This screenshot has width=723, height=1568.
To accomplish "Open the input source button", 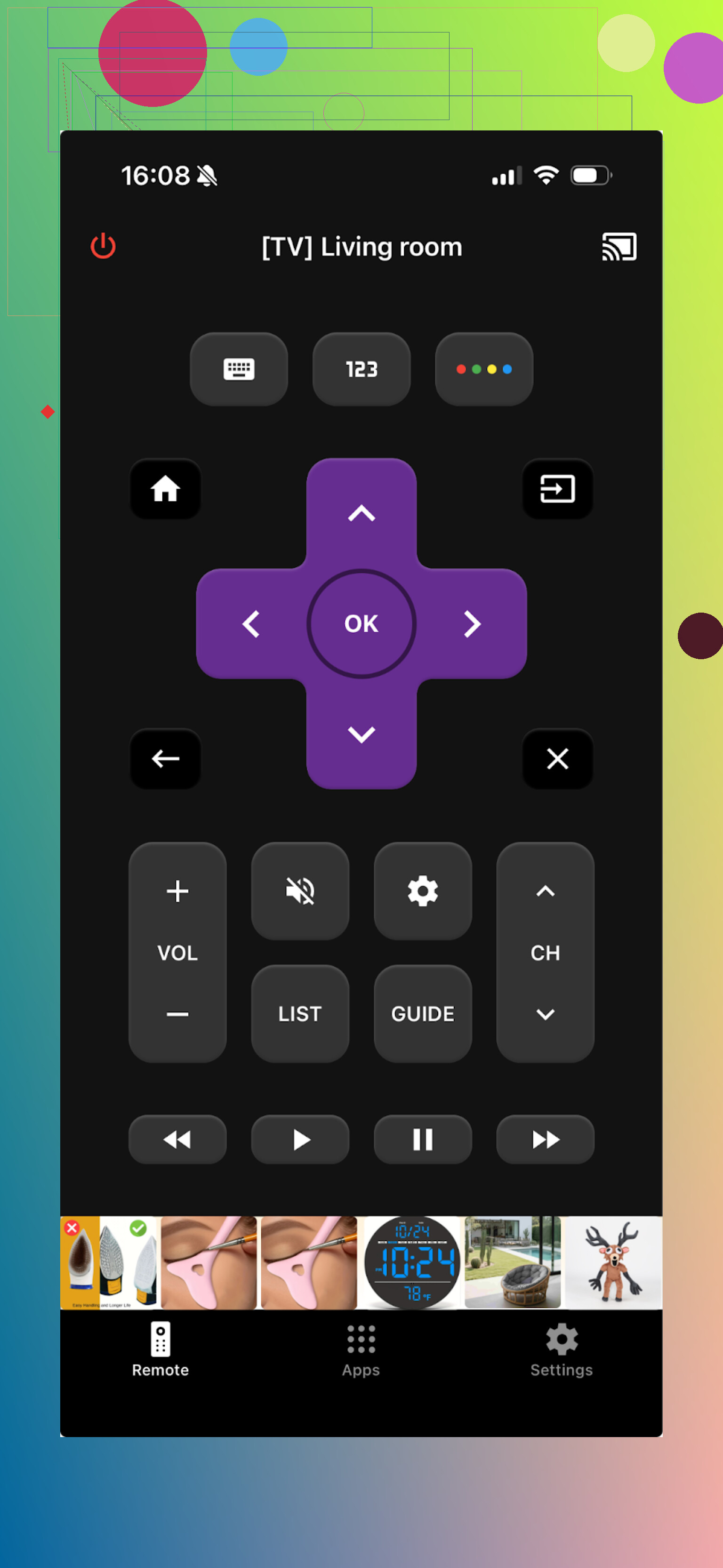I will click(557, 489).
